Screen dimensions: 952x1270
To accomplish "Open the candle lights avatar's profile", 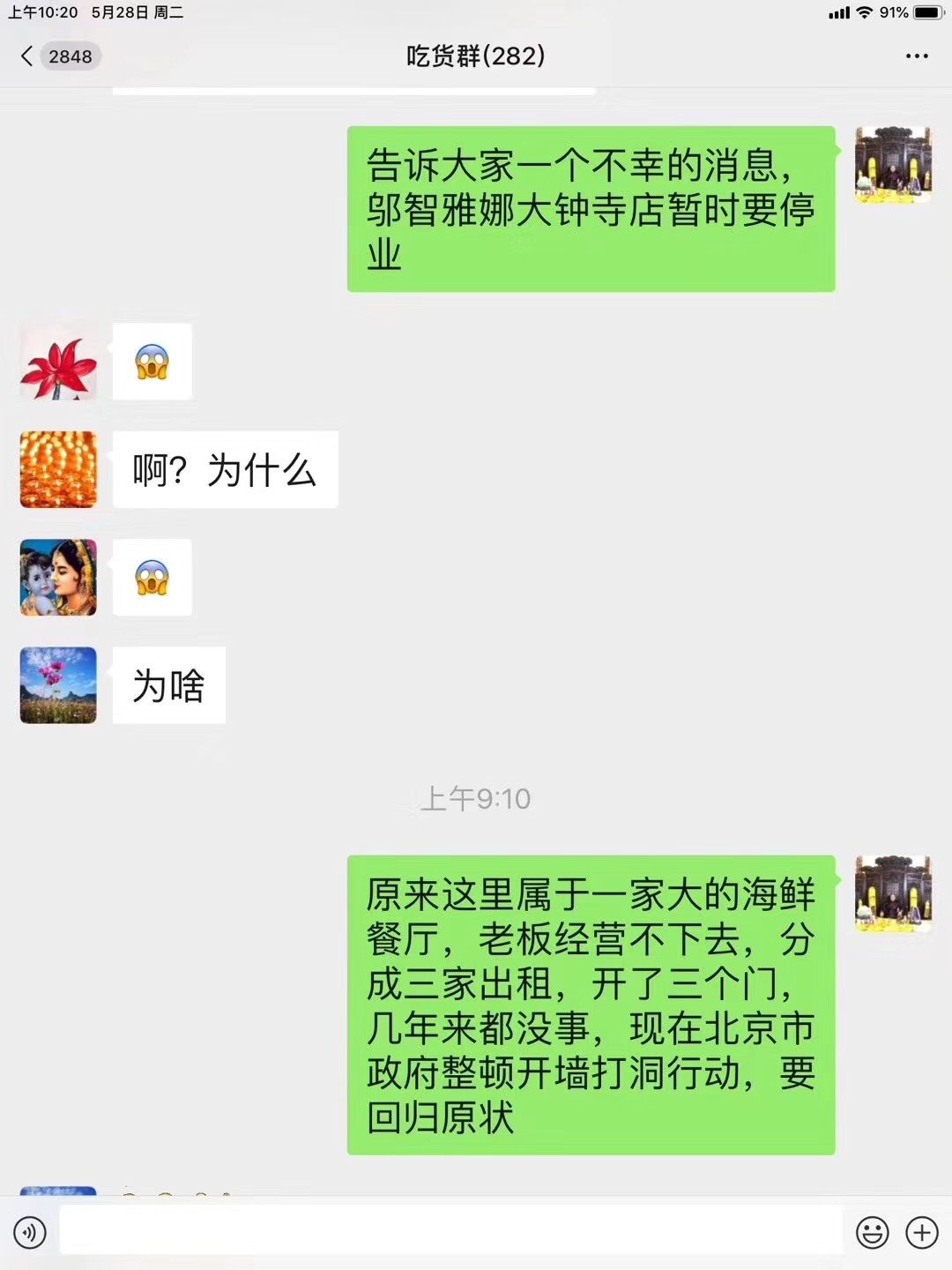I will point(58,469).
